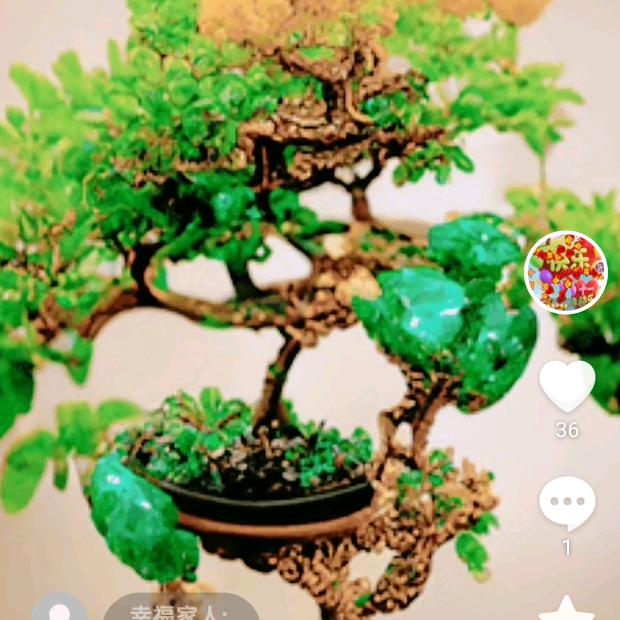Add this video to favorites with the star
This screenshot has height=620, width=620.
567,608
